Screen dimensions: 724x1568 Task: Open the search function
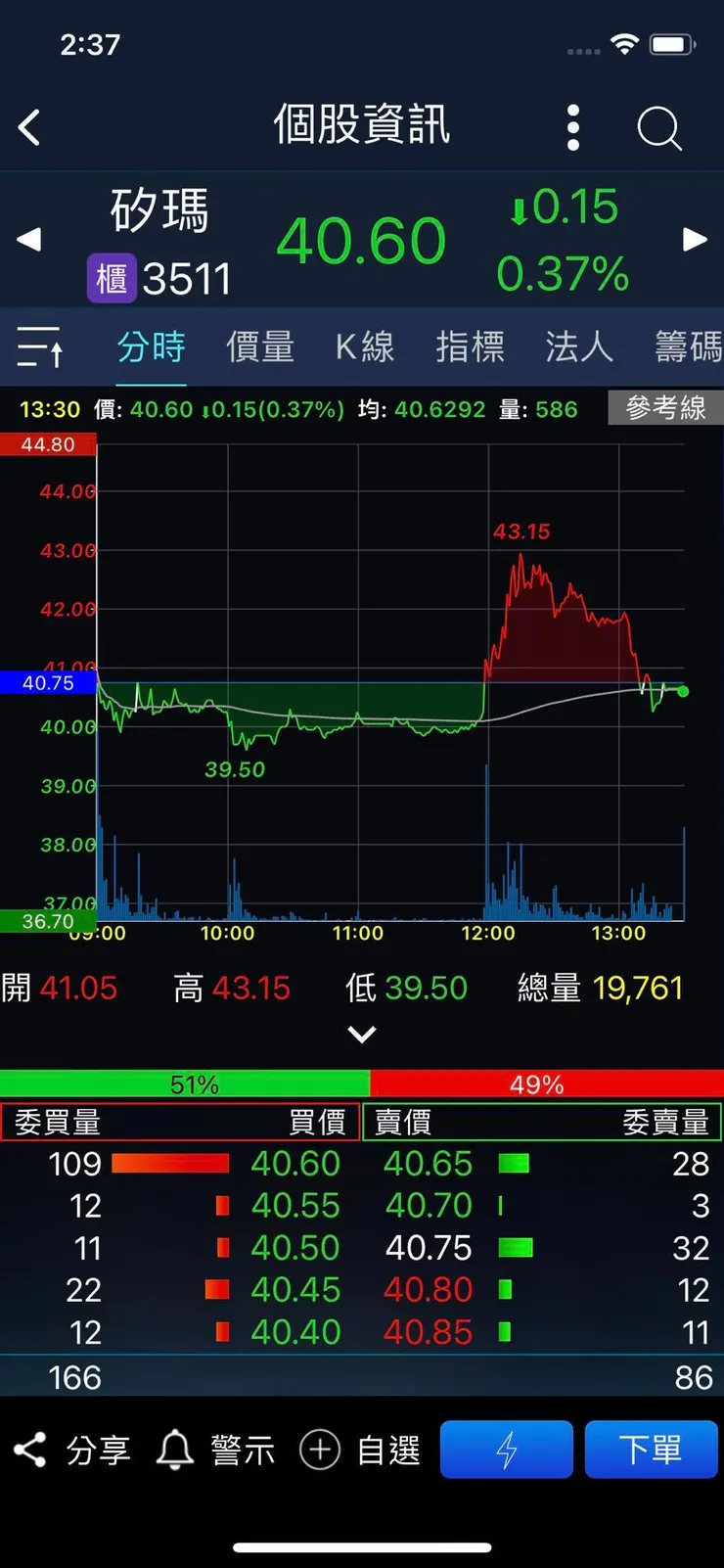(658, 127)
